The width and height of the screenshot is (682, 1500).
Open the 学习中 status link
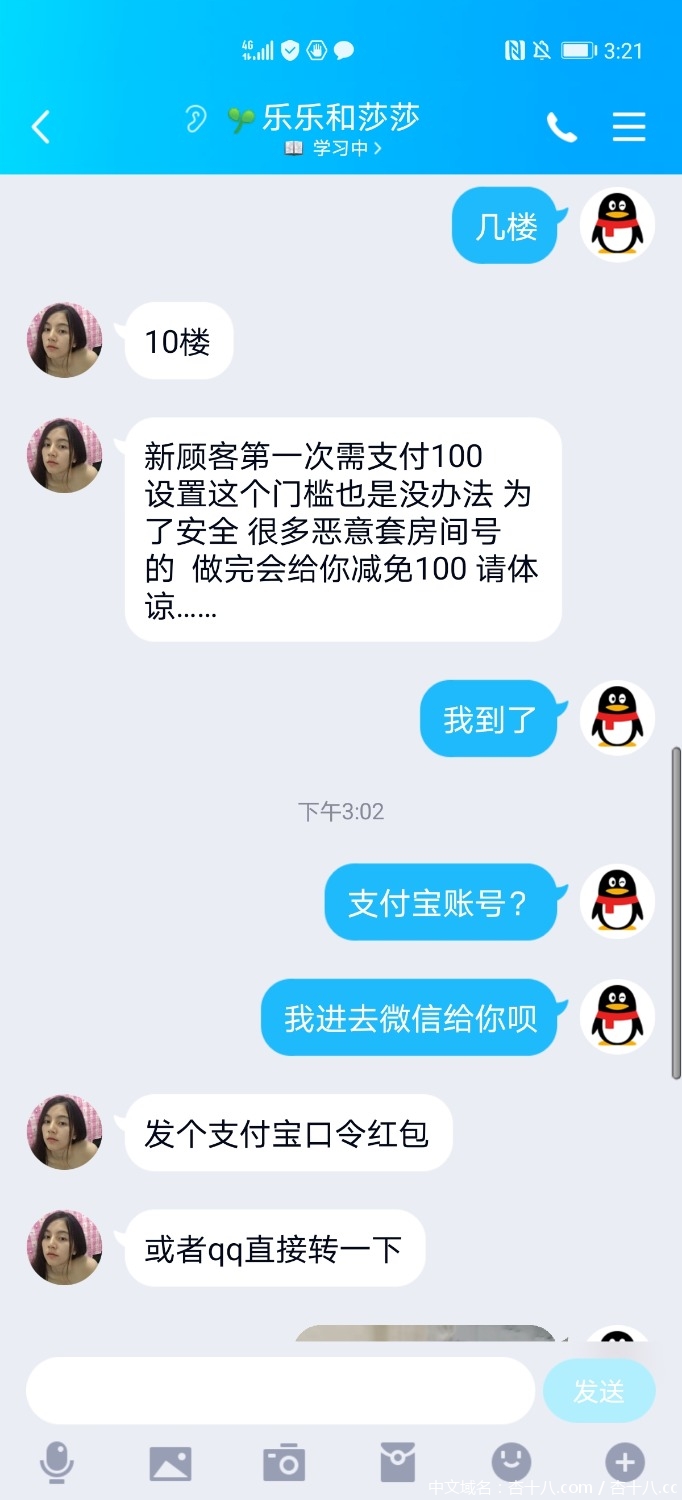tap(335, 149)
